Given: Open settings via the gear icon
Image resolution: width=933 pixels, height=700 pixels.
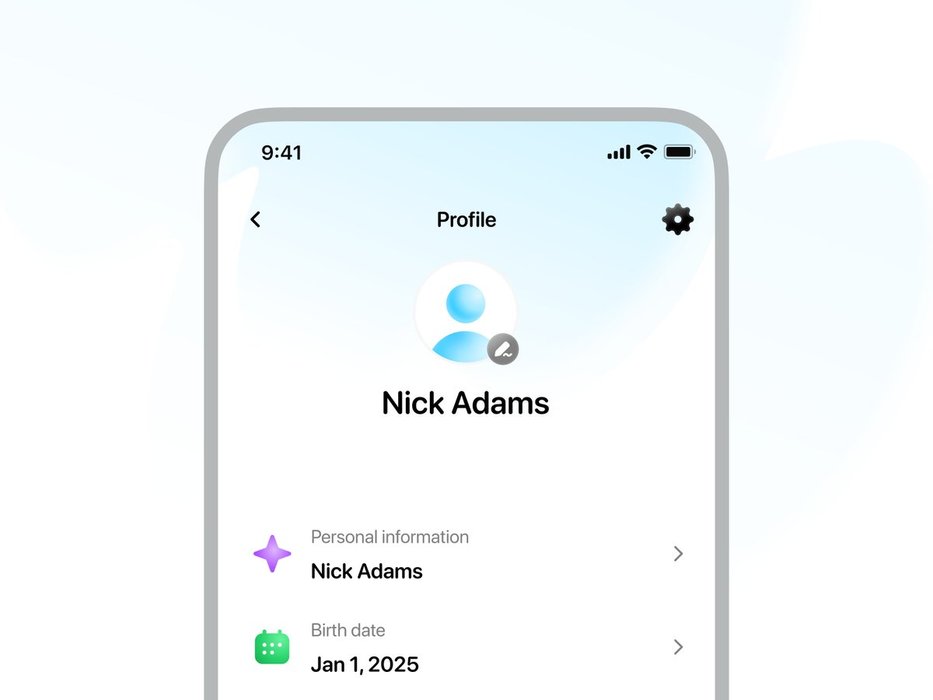Looking at the screenshot, I should click(677, 219).
